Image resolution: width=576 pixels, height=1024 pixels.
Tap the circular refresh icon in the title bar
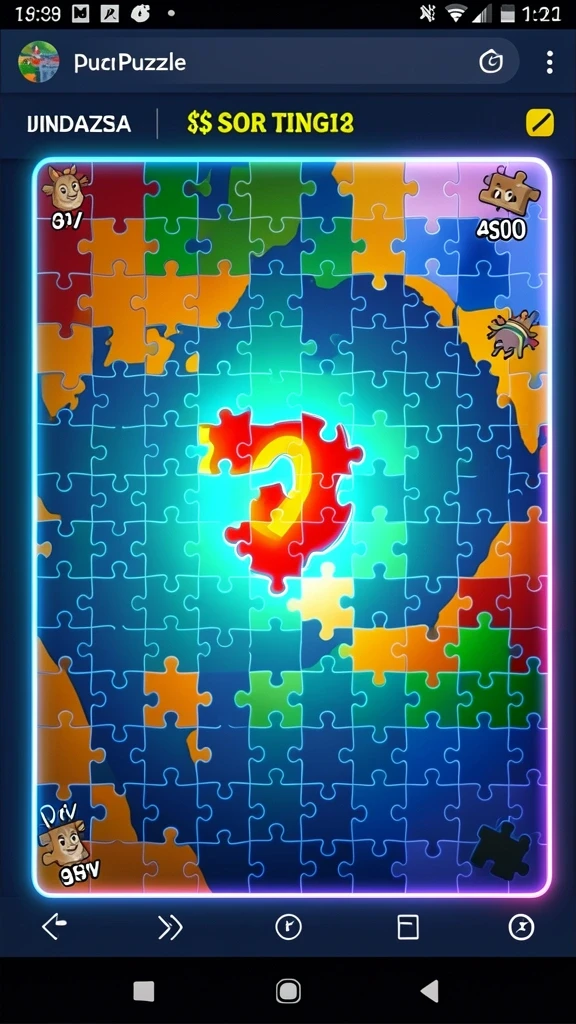[491, 62]
